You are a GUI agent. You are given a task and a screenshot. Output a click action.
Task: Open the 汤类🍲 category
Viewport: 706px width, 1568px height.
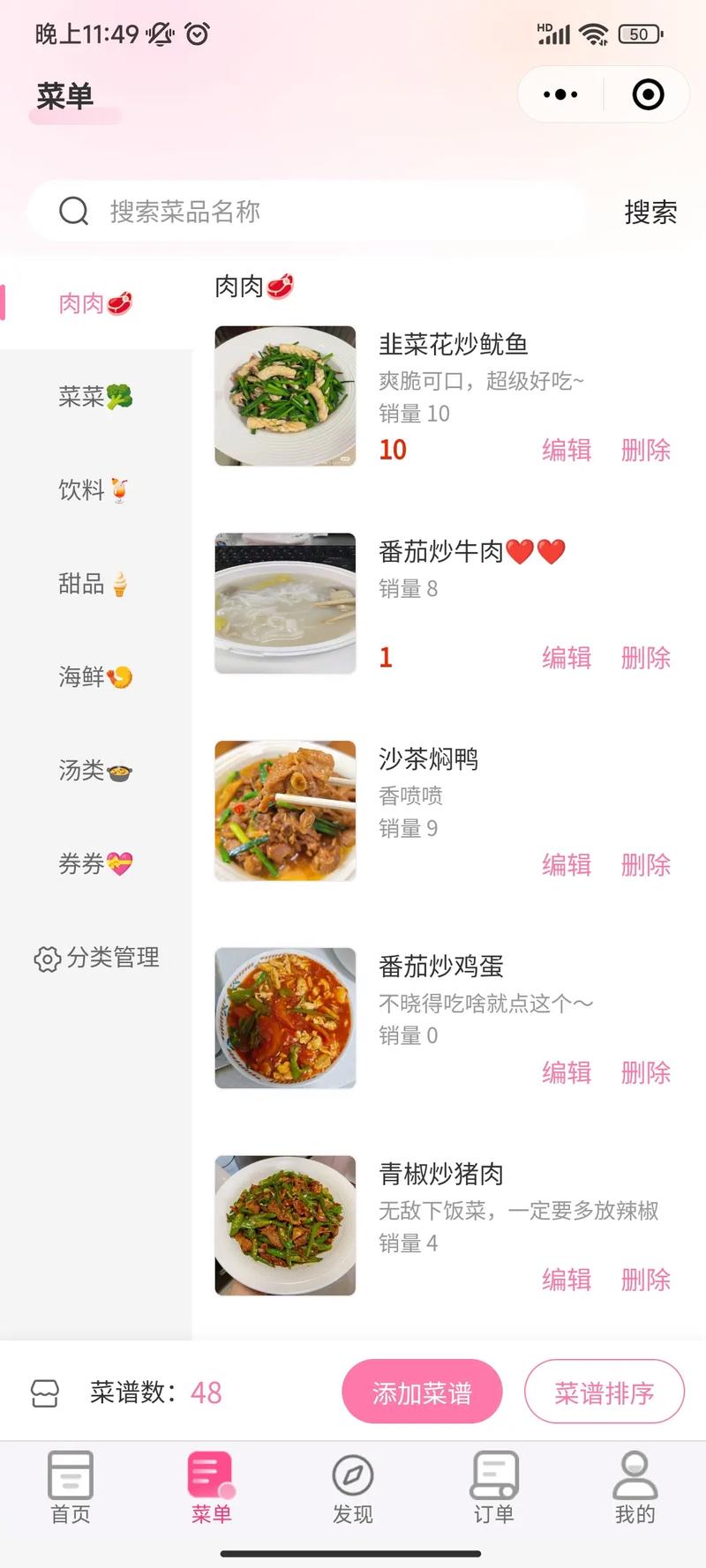point(92,771)
